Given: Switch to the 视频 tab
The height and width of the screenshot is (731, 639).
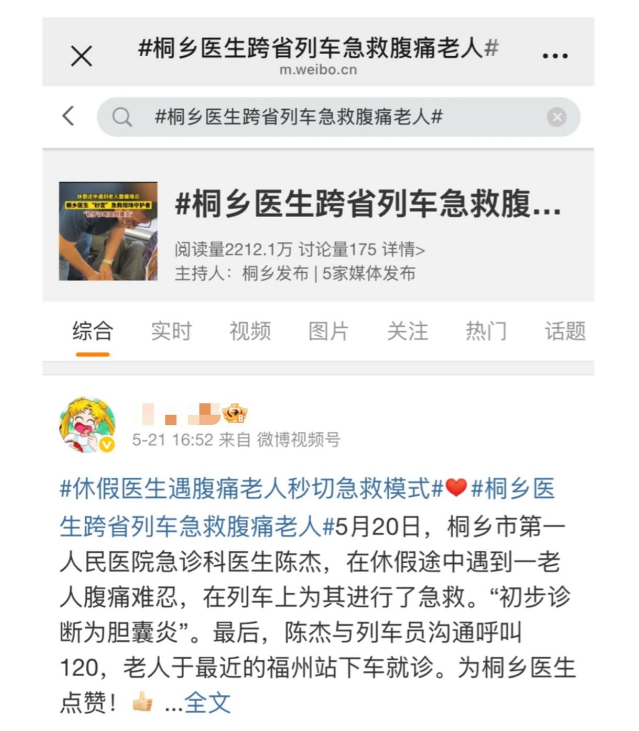Looking at the screenshot, I should point(250,332).
